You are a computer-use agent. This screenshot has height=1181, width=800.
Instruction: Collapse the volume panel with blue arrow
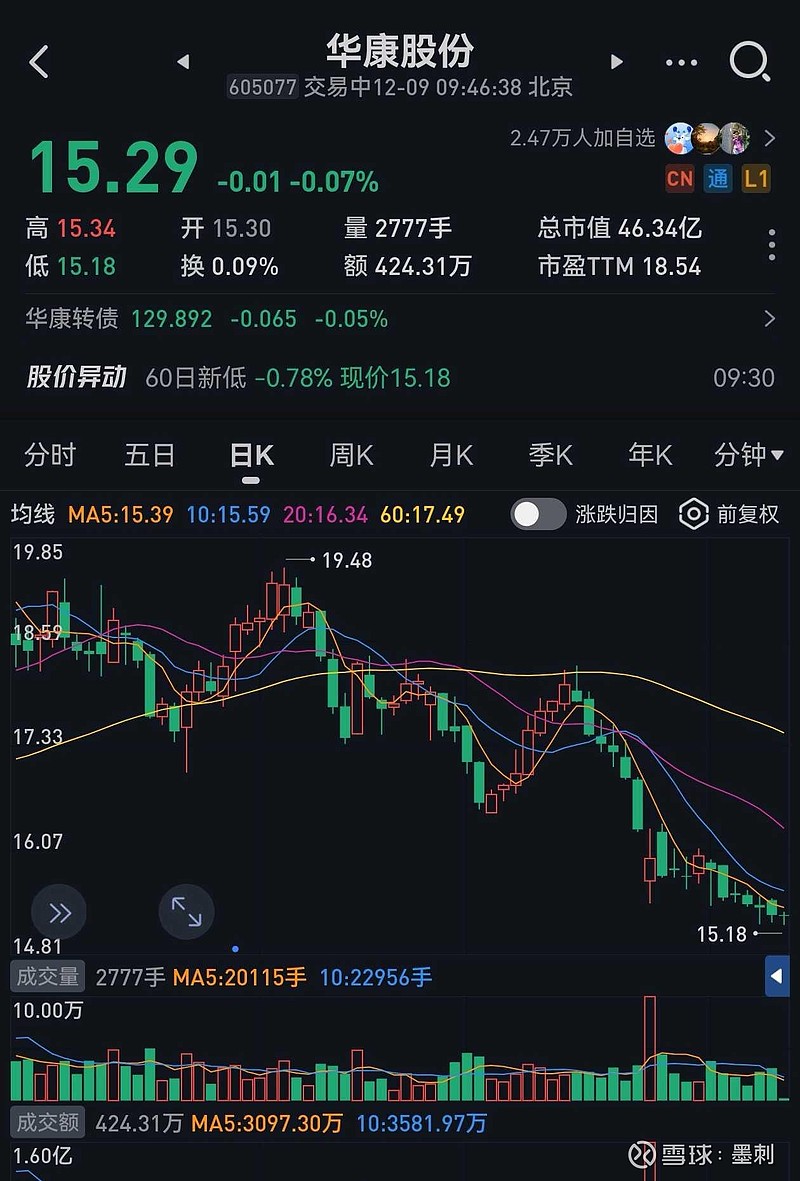click(x=778, y=977)
